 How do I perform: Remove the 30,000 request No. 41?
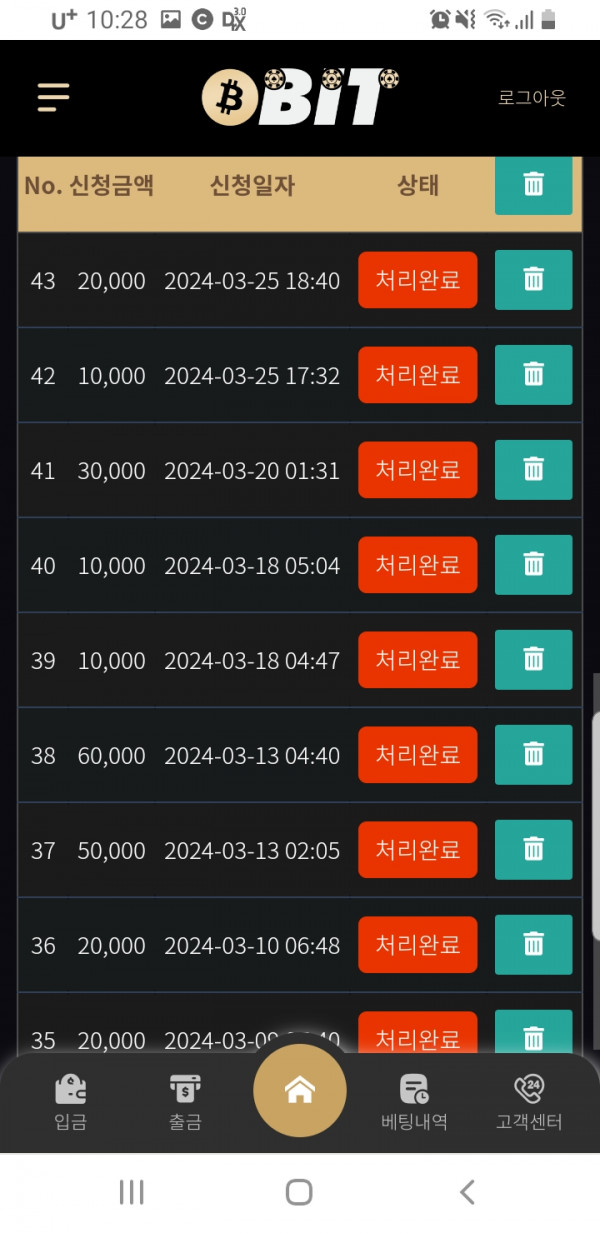click(534, 470)
